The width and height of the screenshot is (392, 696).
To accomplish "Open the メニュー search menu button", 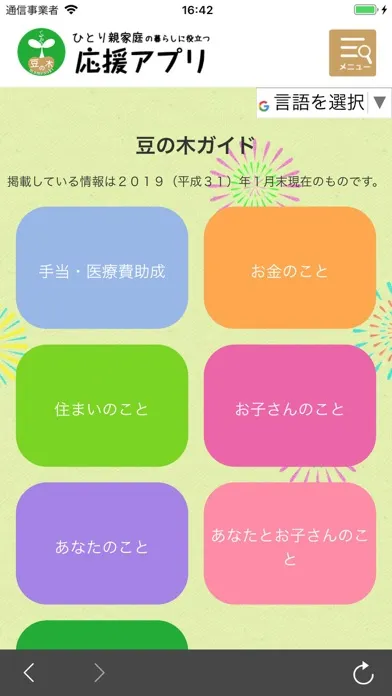I will coord(352,53).
